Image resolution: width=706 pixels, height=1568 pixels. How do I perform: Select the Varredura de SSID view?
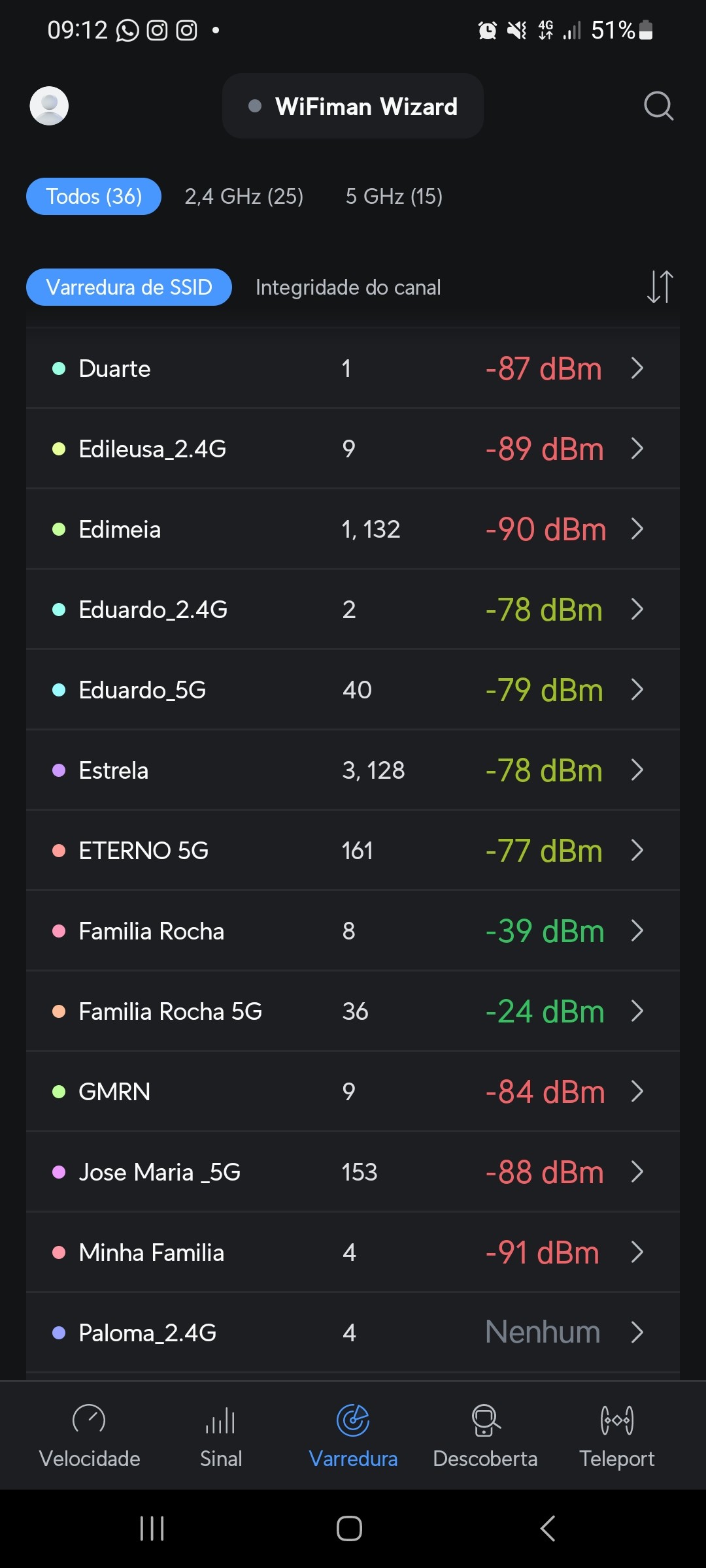[x=129, y=287]
